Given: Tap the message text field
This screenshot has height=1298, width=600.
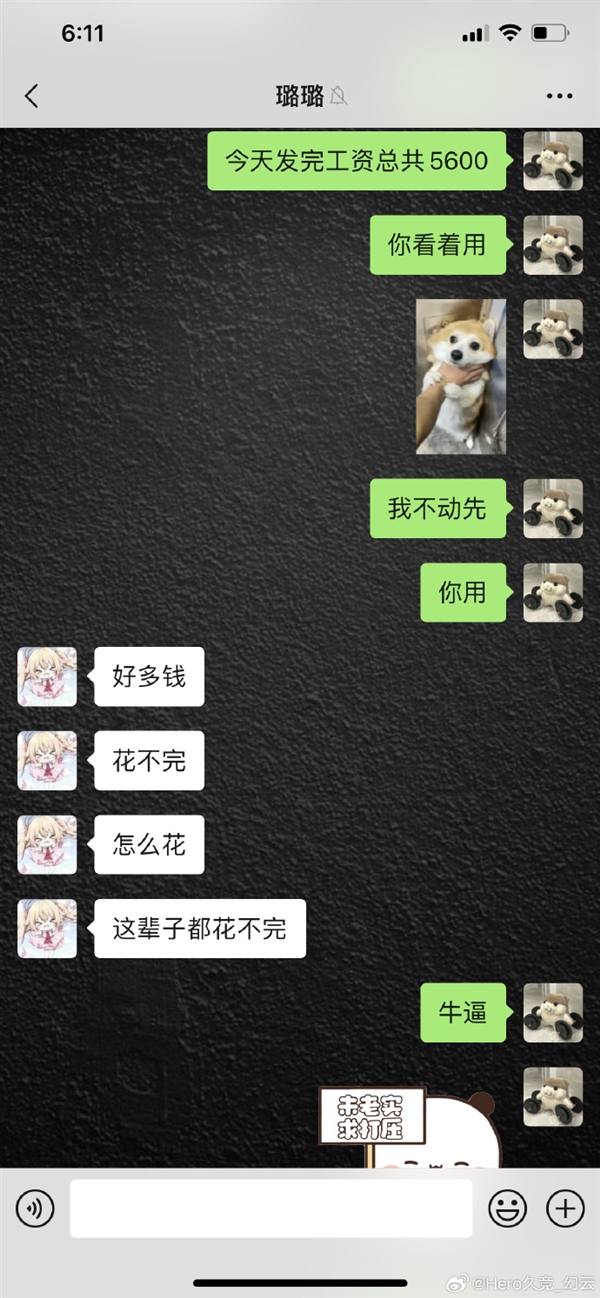Looking at the screenshot, I should click(270, 1209).
